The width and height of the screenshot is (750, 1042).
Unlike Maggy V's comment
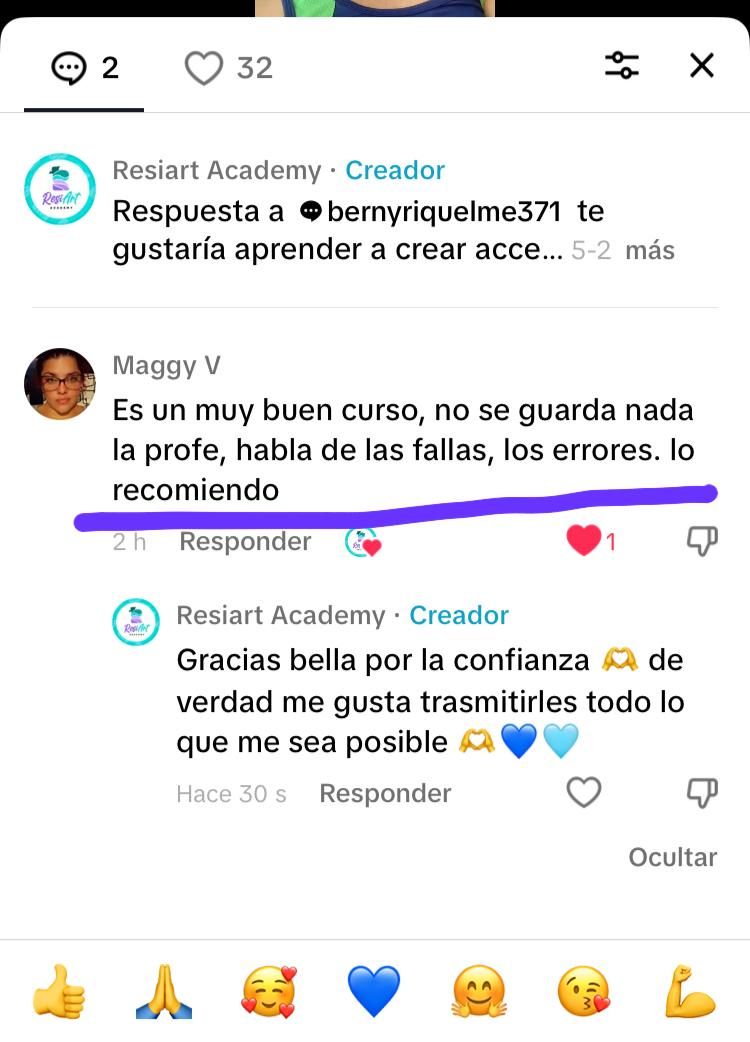pos(584,541)
